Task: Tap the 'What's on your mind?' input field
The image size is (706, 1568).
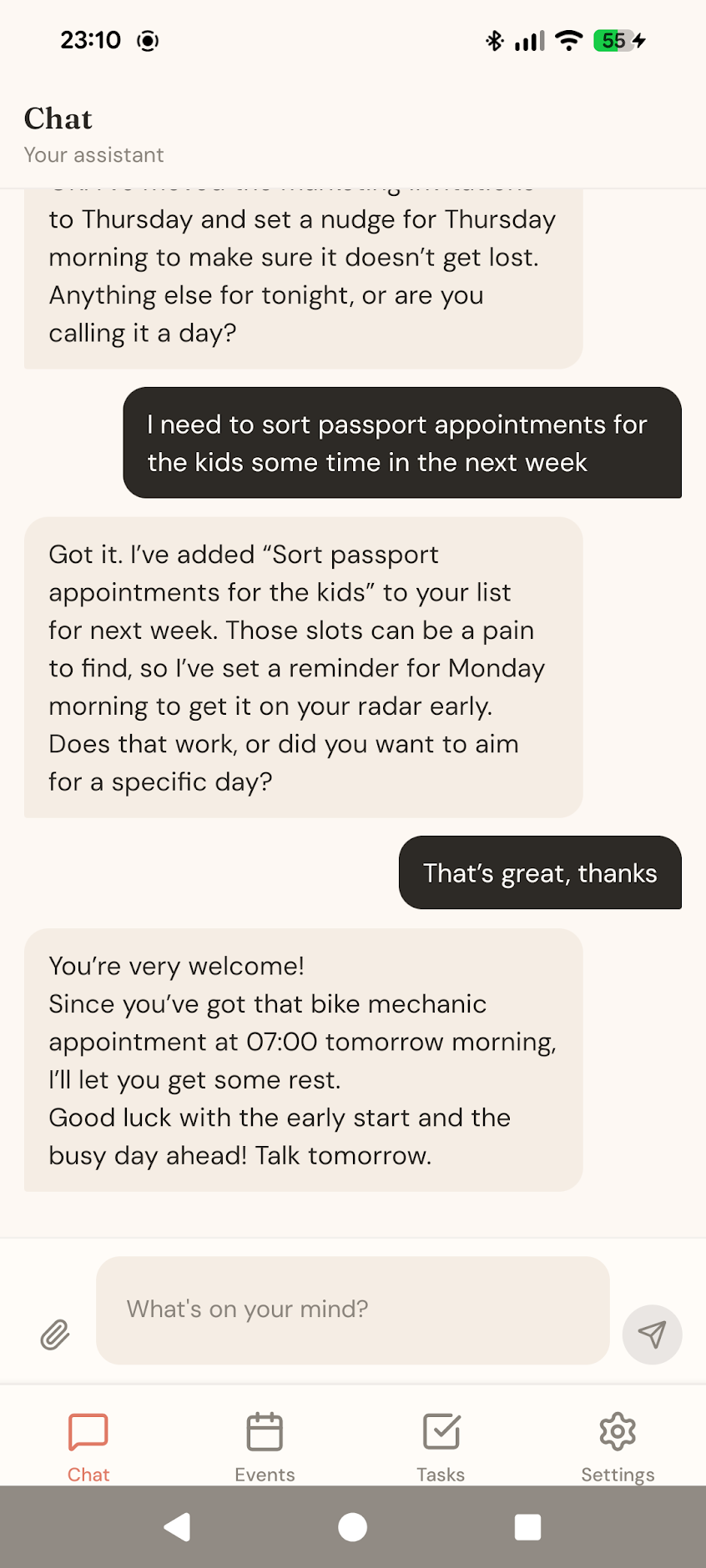Action: pos(352,1309)
